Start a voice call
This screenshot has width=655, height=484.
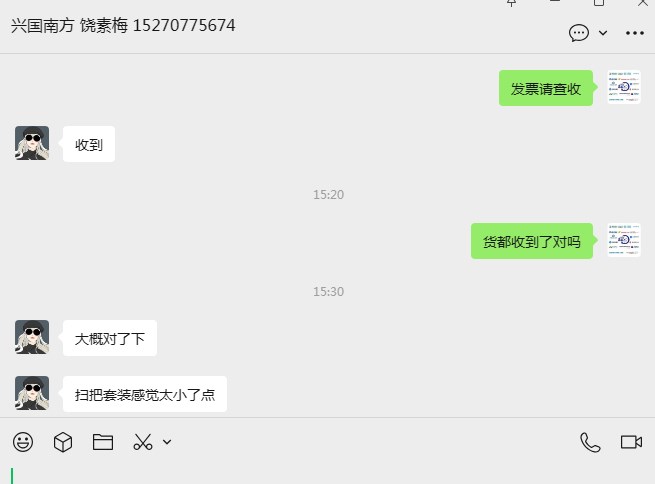[x=590, y=442]
